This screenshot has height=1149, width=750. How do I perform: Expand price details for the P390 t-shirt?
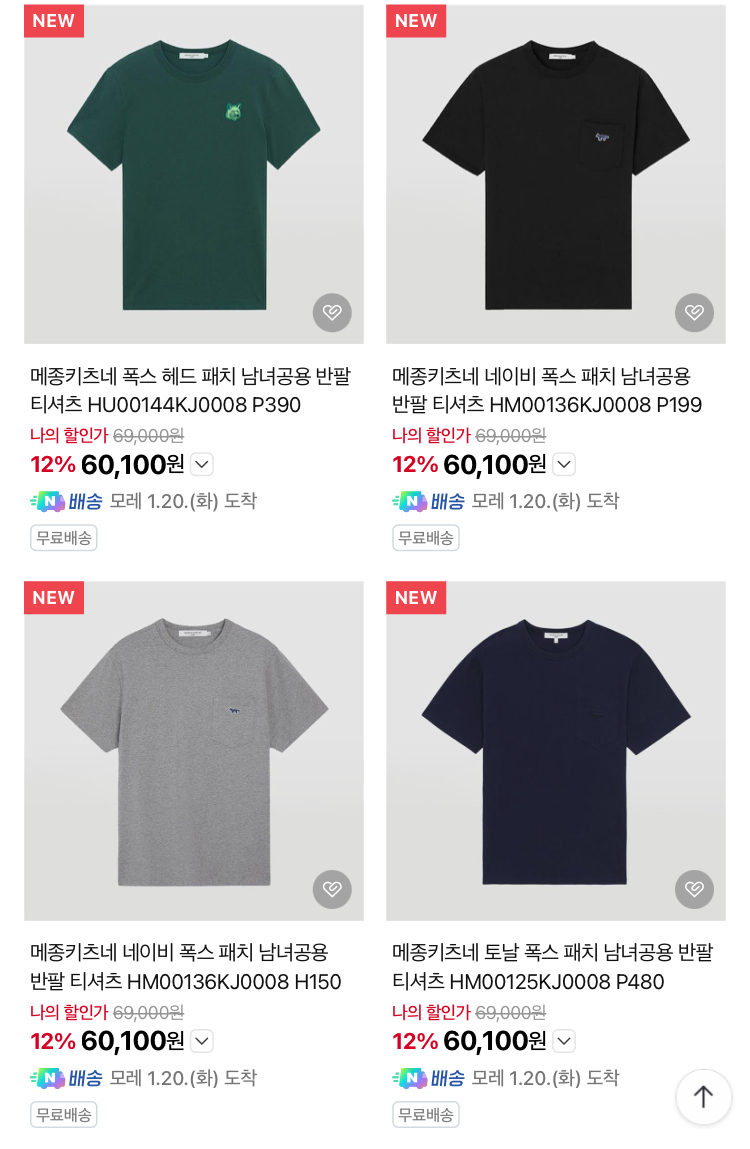point(202,465)
